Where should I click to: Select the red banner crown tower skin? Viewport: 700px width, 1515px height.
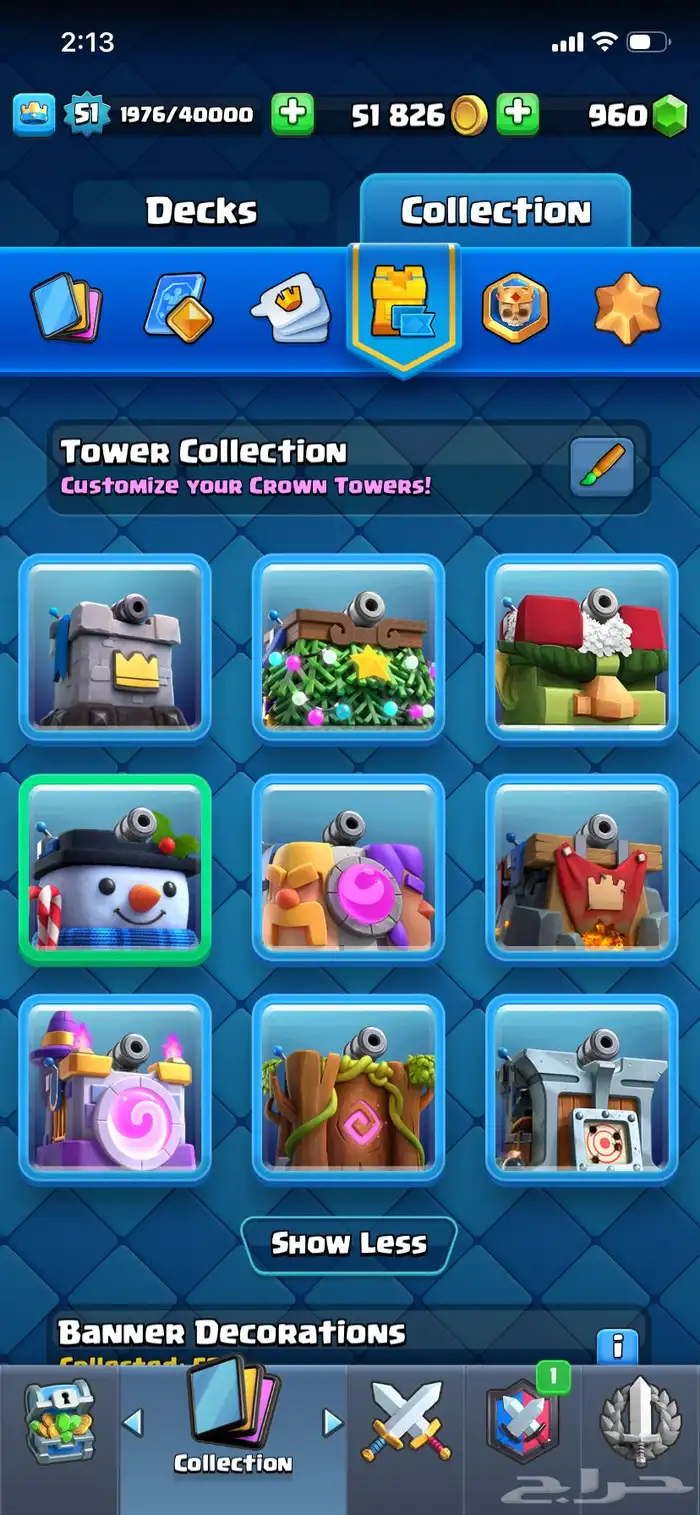point(581,868)
